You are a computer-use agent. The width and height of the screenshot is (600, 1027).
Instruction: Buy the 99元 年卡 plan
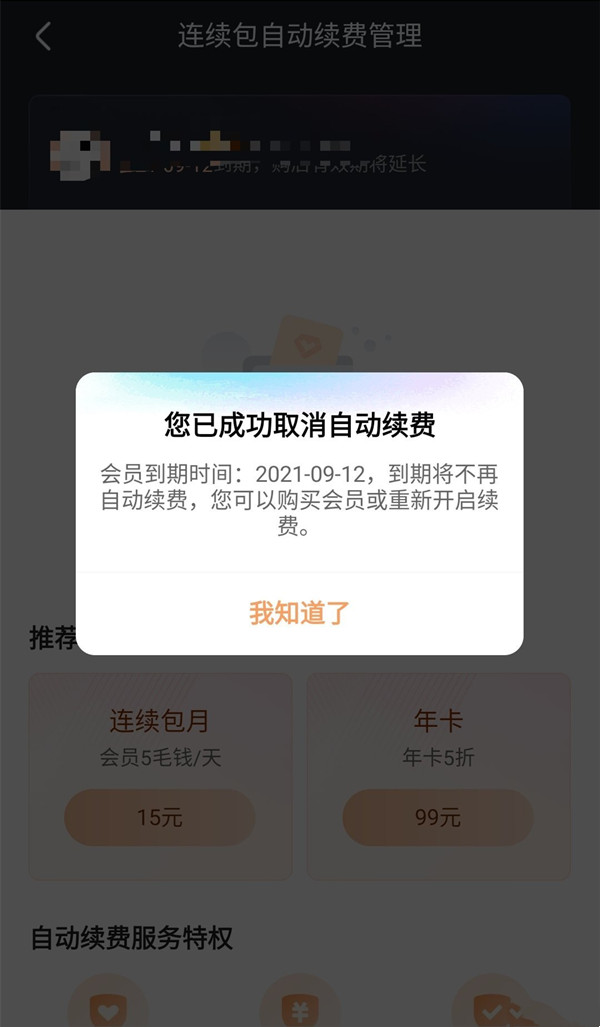coord(438,817)
